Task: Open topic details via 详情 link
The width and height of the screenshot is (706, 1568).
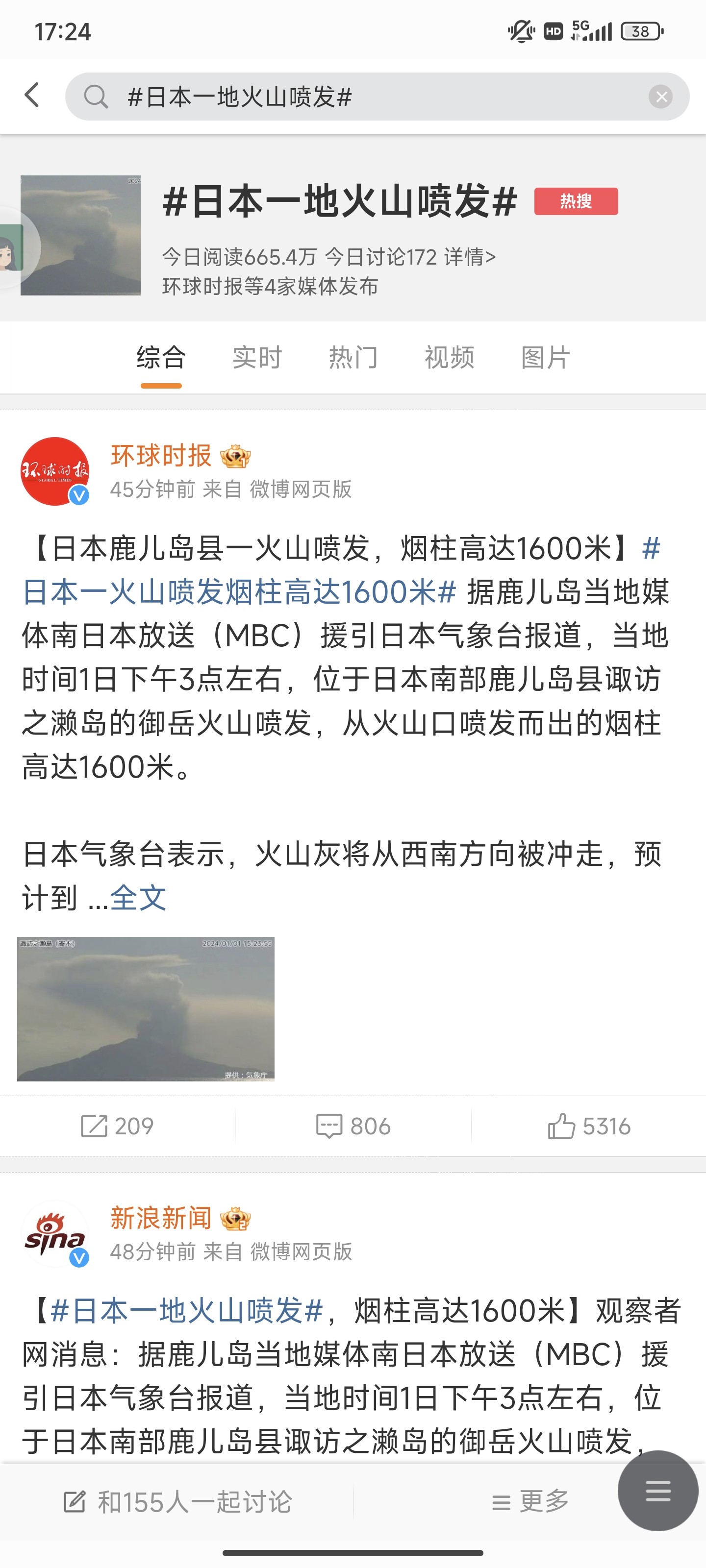Action: [x=470, y=257]
